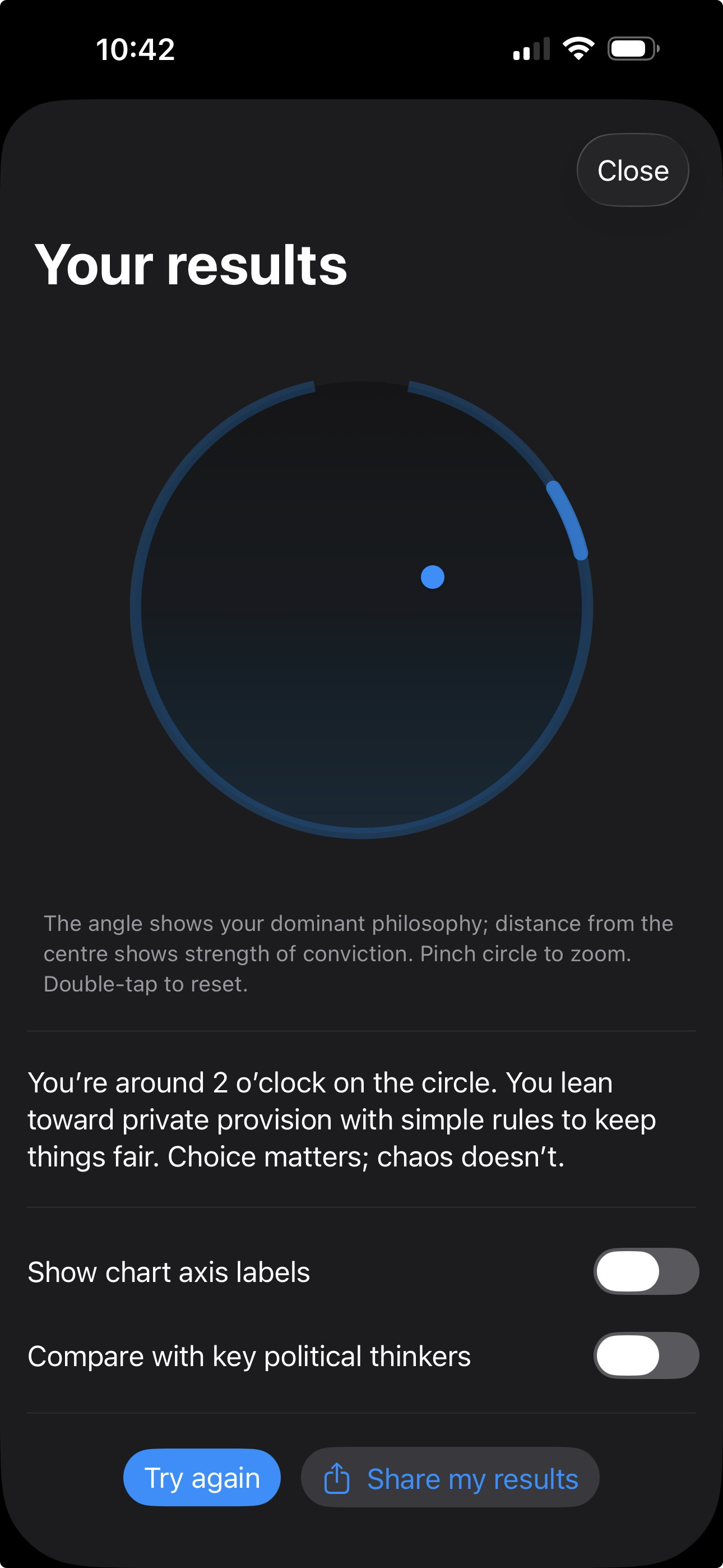Turn on Compare with key political thinkers
The height and width of the screenshot is (1568, 723).
coord(645,1355)
